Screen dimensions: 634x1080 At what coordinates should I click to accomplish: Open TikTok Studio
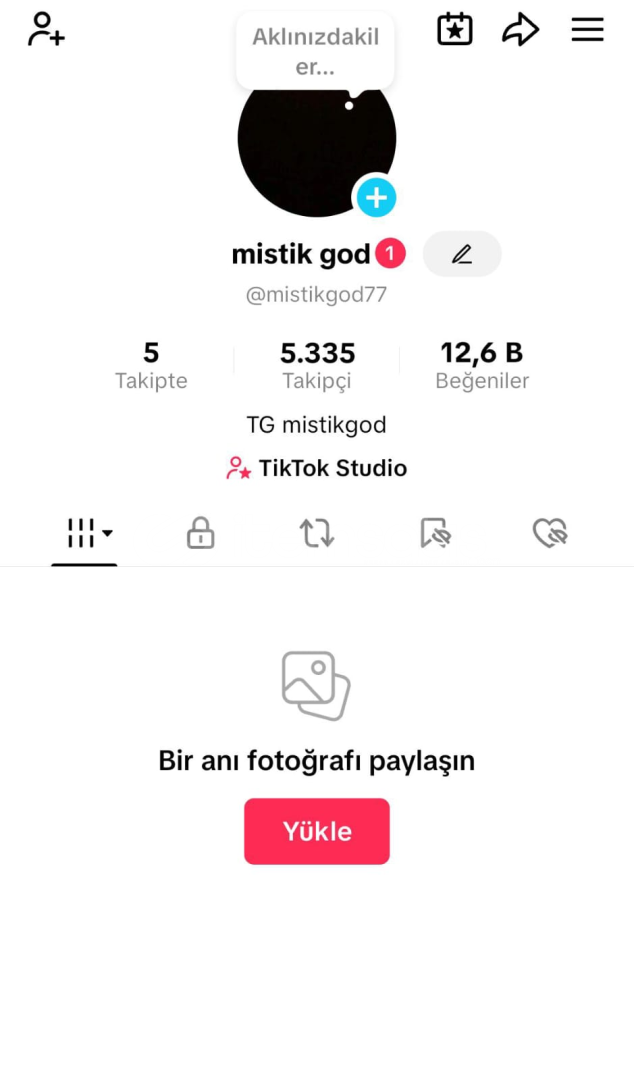(316, 468)
